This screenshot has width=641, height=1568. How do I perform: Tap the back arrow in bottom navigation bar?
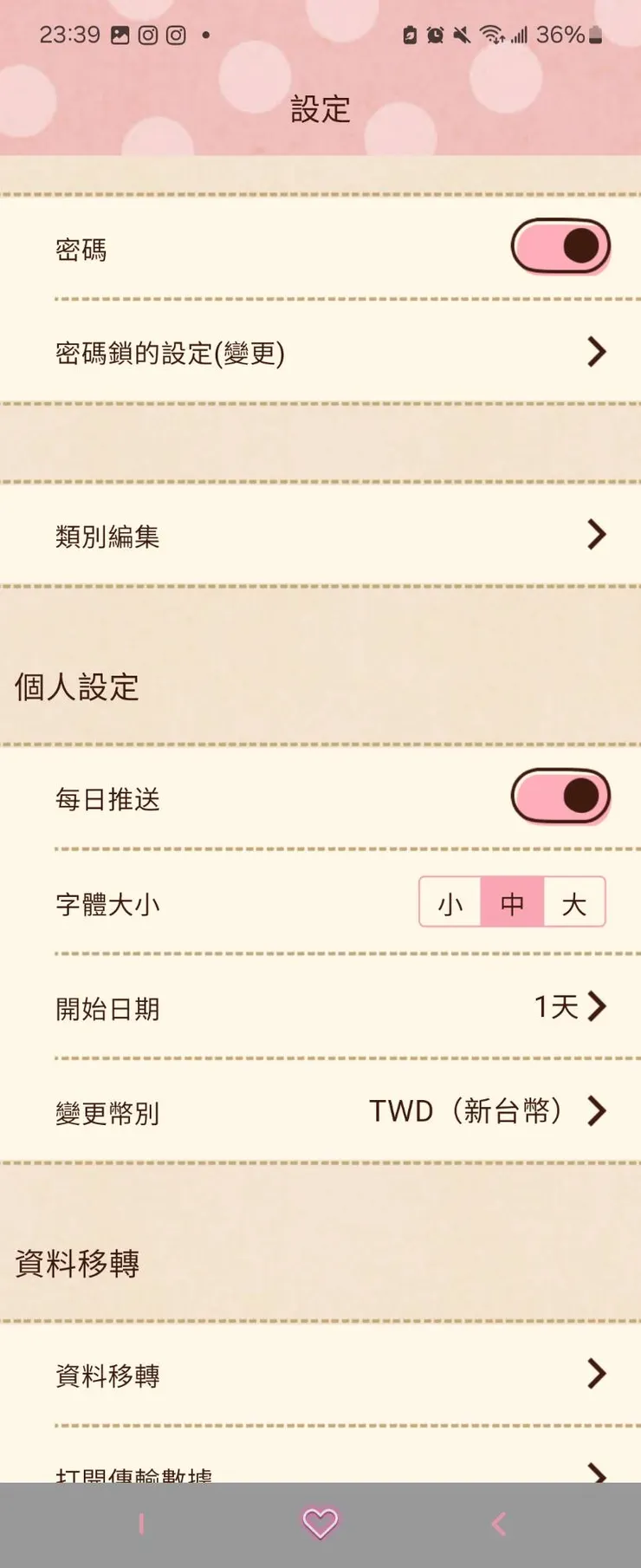pos(498,1523)
